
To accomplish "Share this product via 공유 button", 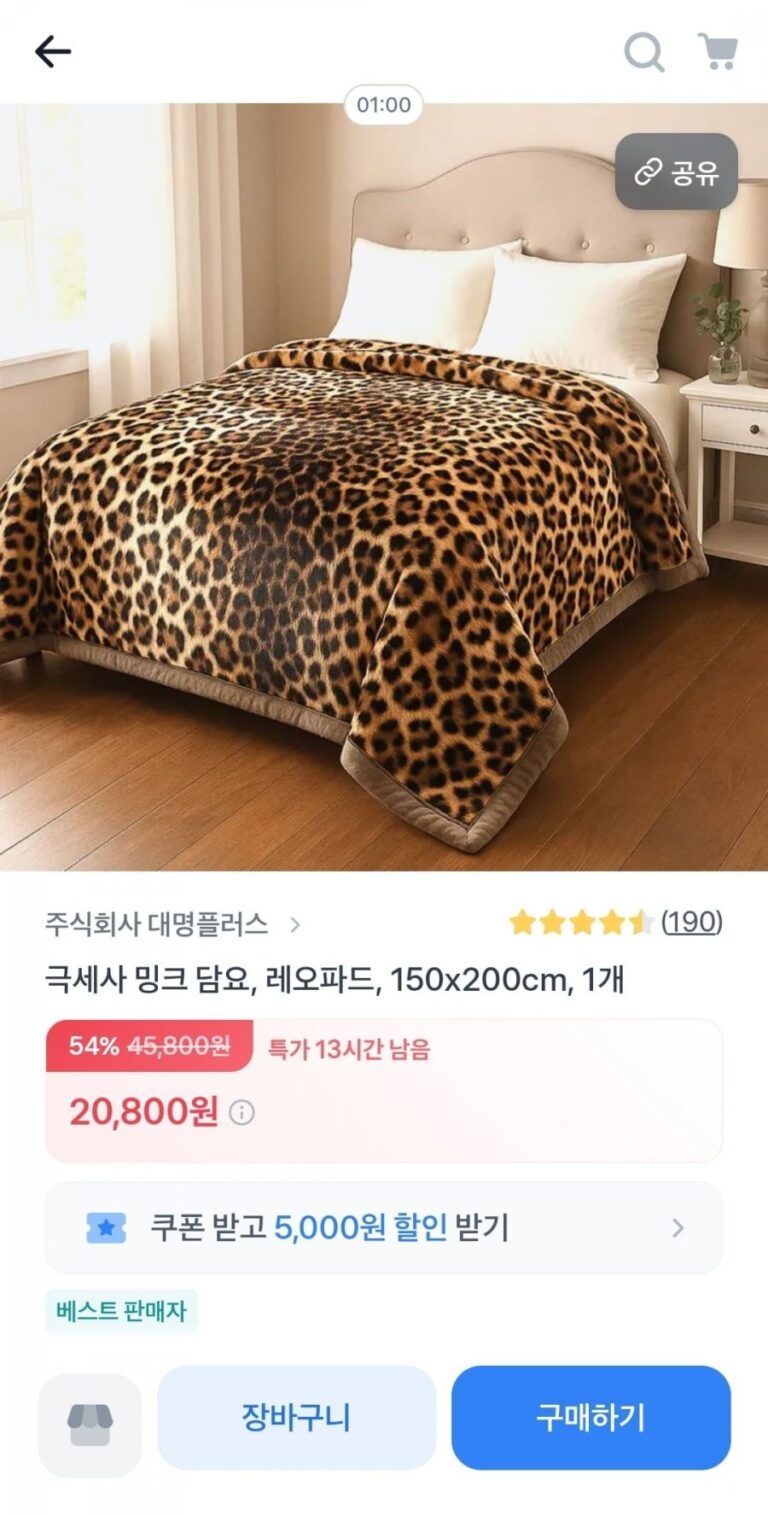I will [676, 172].
